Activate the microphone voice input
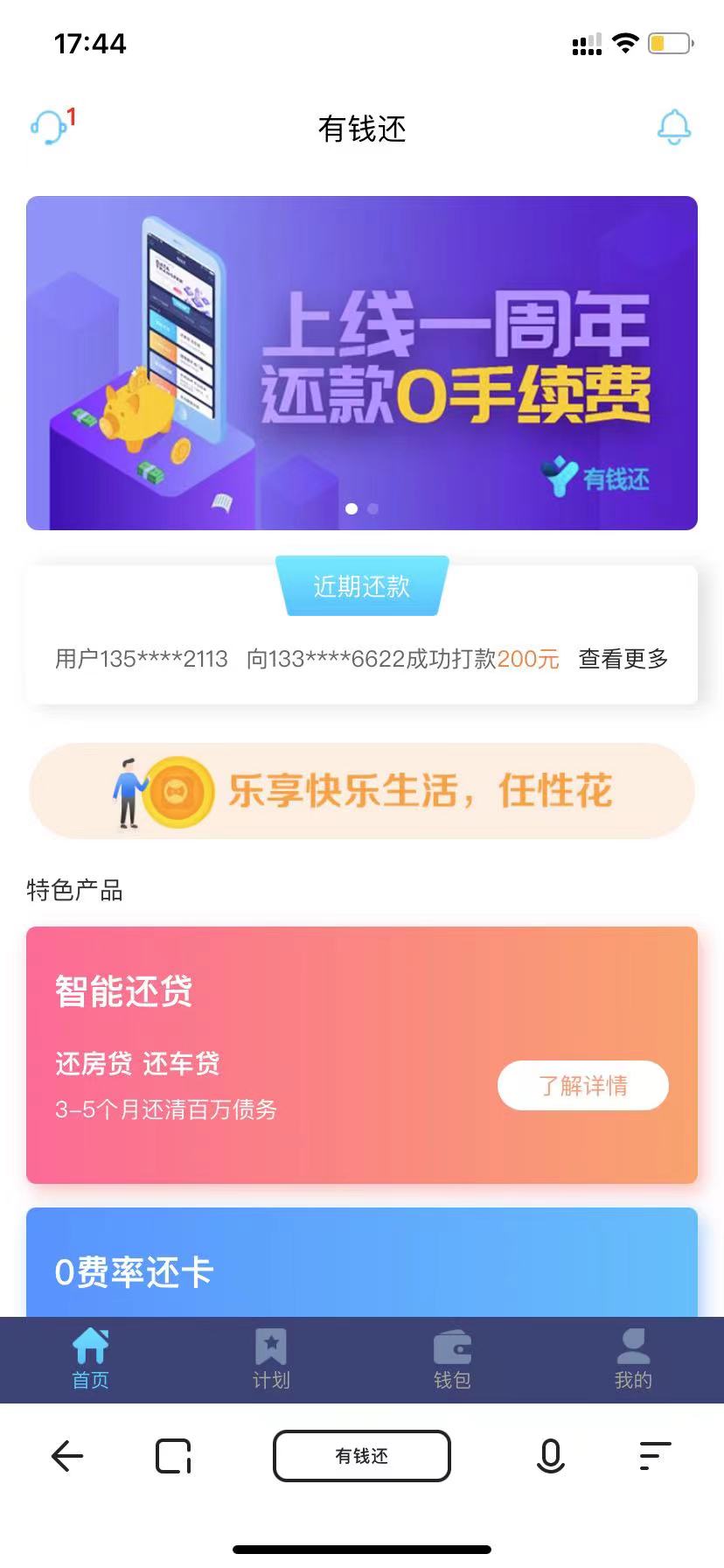Screen dimensions: 724x1568 pyautogui.click(x=550, y=1456)
